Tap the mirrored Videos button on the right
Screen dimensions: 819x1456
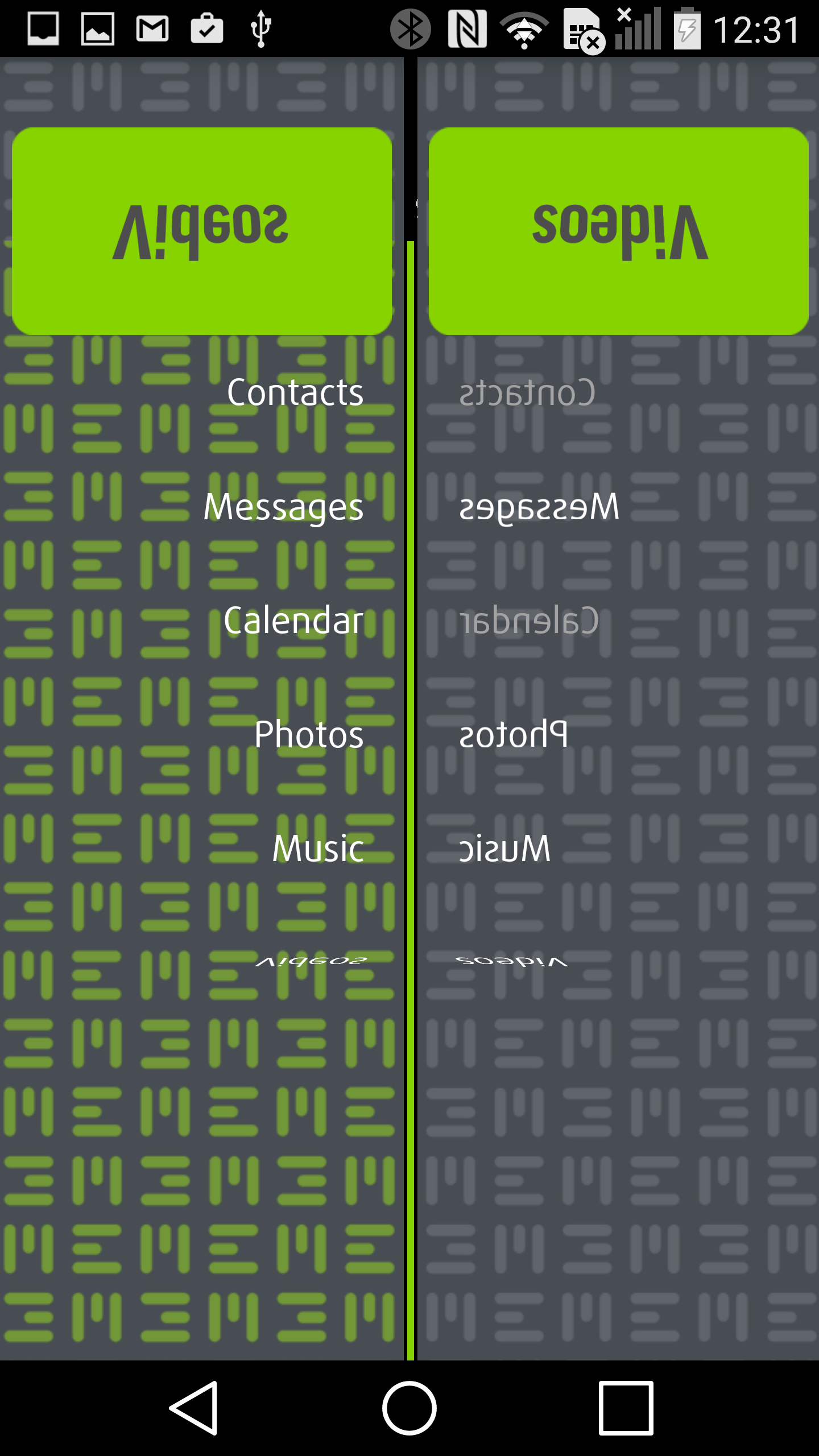[x=619, y=231]
